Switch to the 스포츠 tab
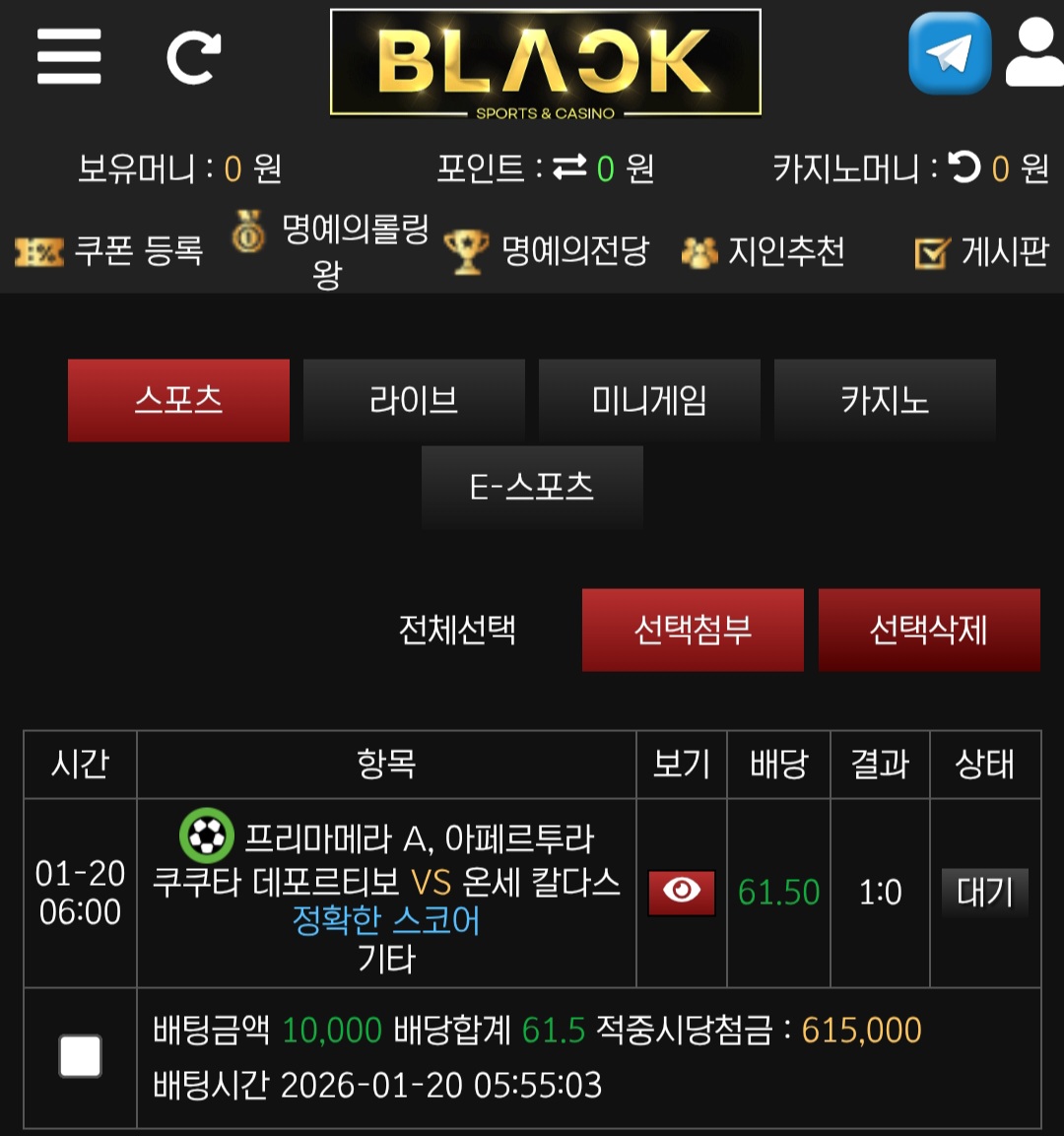This screenshot has height=1136, width=1064. [x=178, y=400]
